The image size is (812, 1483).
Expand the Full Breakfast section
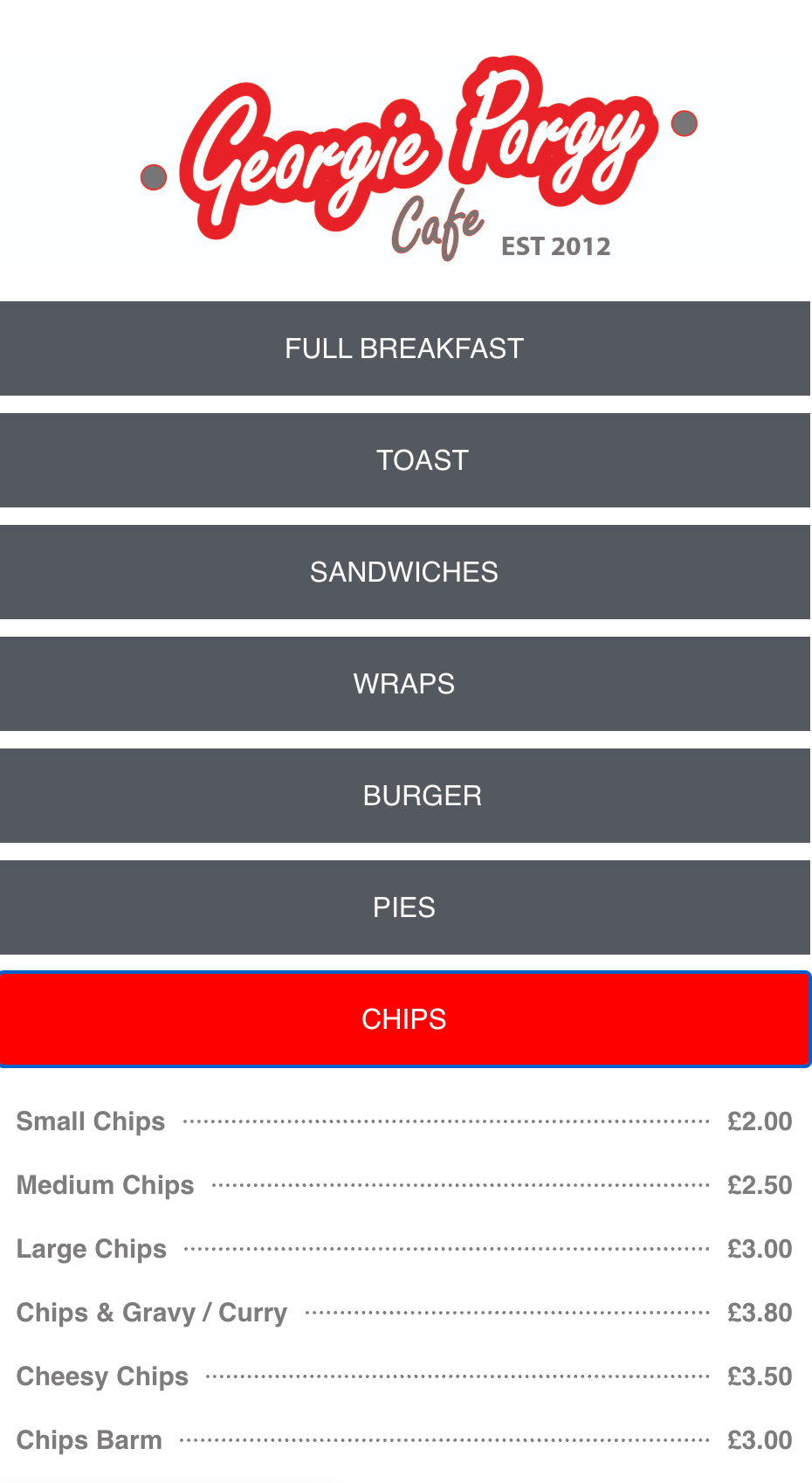404,348
